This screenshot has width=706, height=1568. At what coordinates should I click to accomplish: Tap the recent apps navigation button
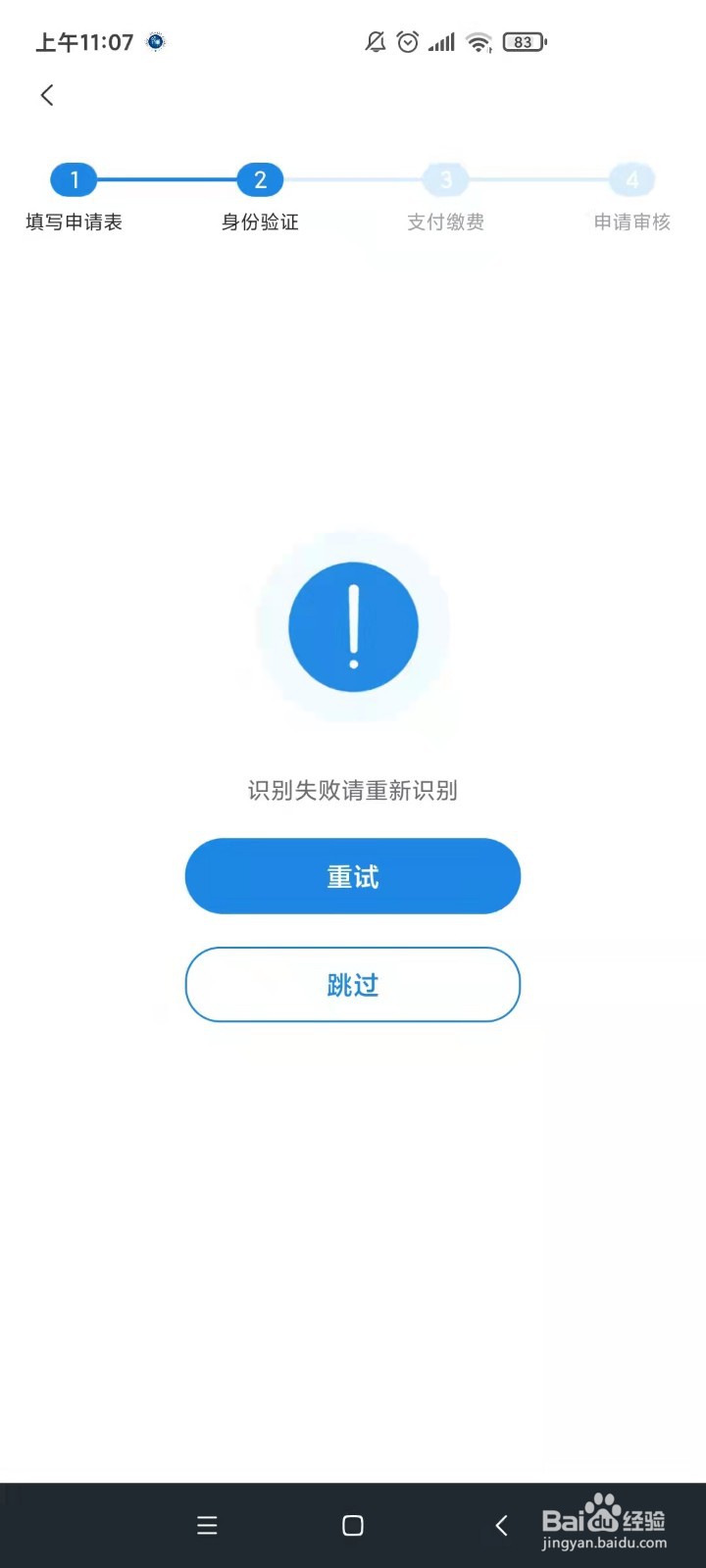tap(207, 1525)
